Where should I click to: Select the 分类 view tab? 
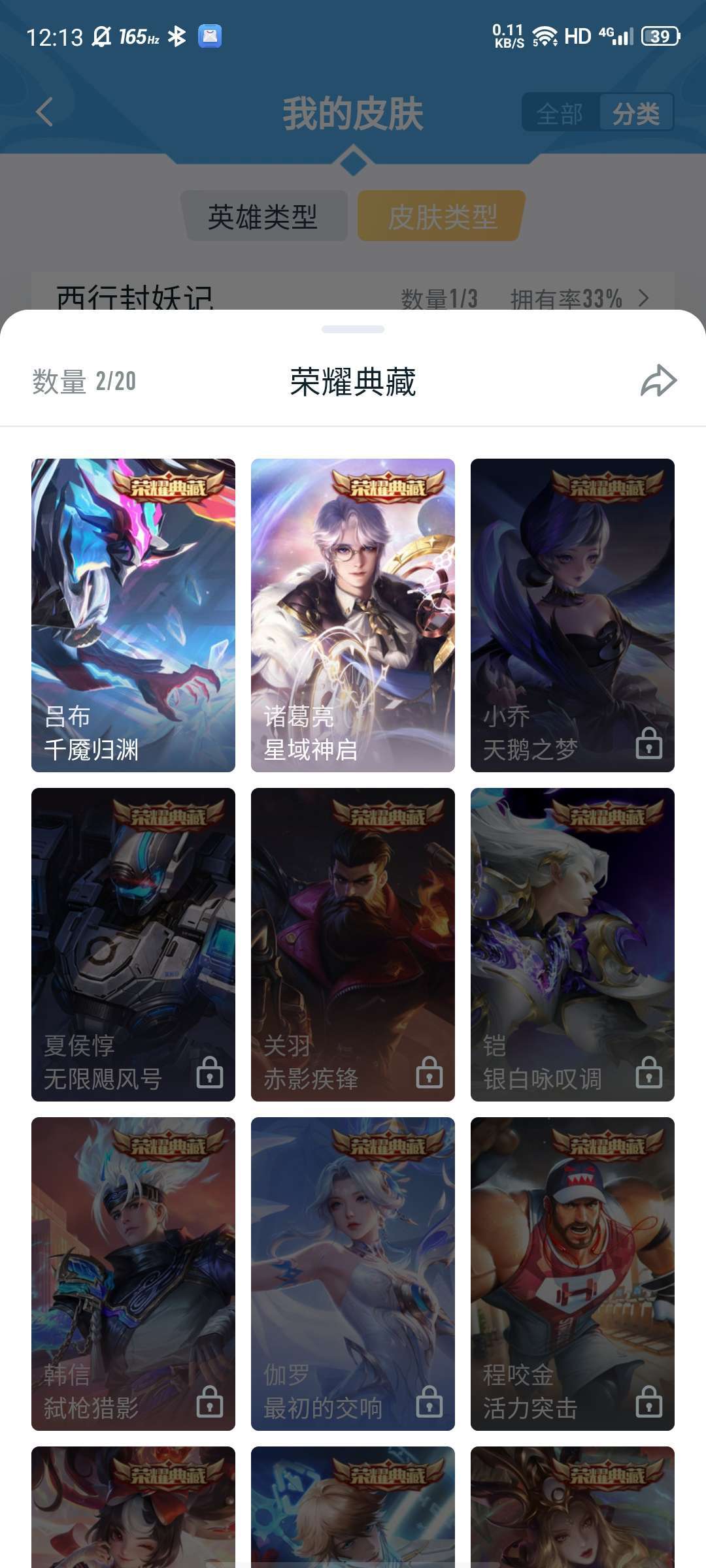click(636, 114)
